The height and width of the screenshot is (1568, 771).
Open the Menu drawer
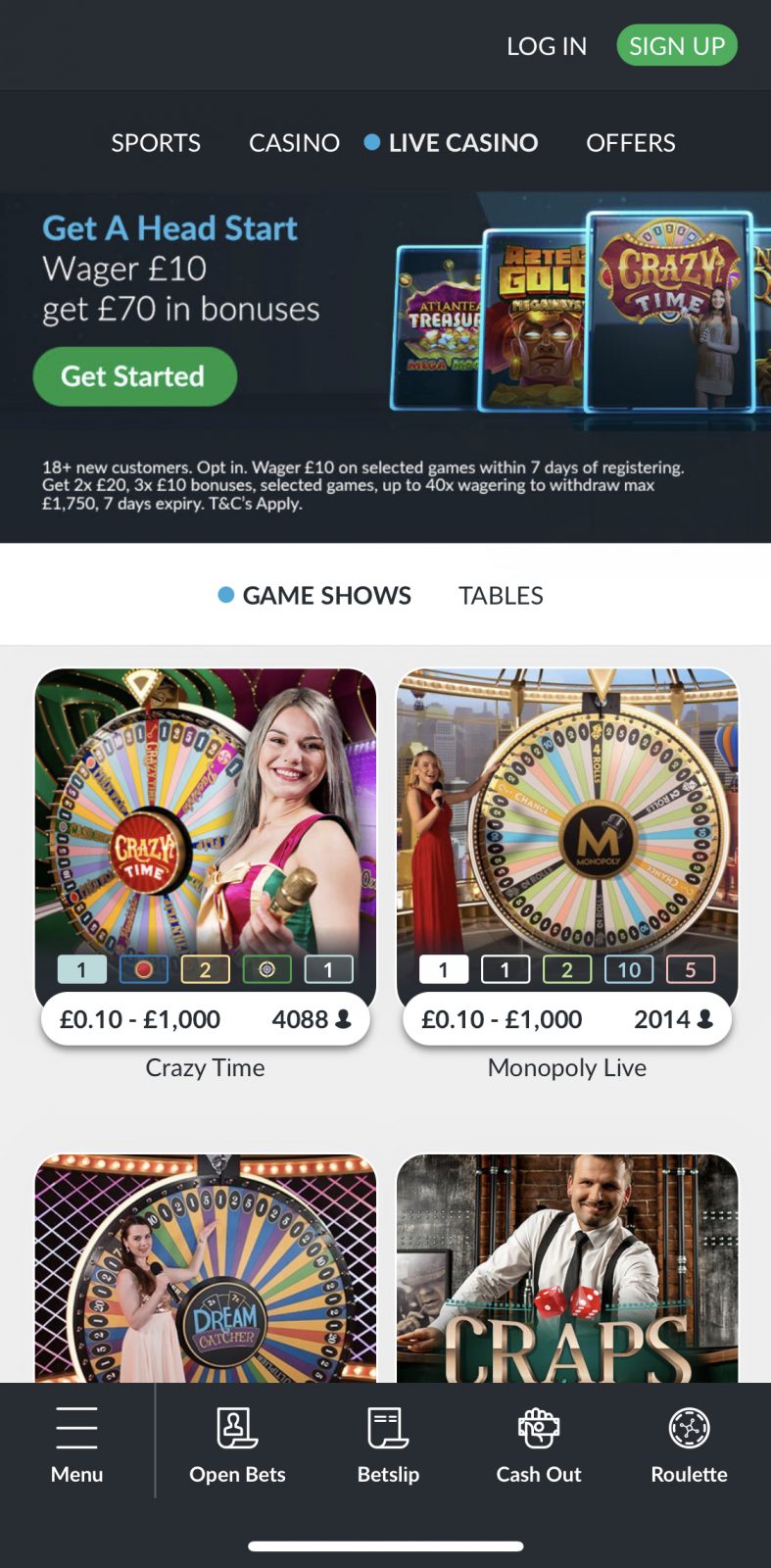pos(76,1443)
